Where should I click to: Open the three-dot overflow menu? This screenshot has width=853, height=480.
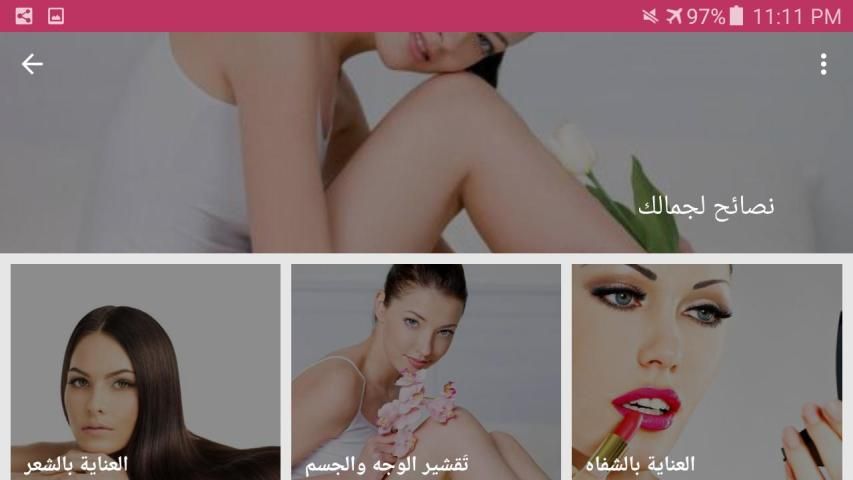823,64
